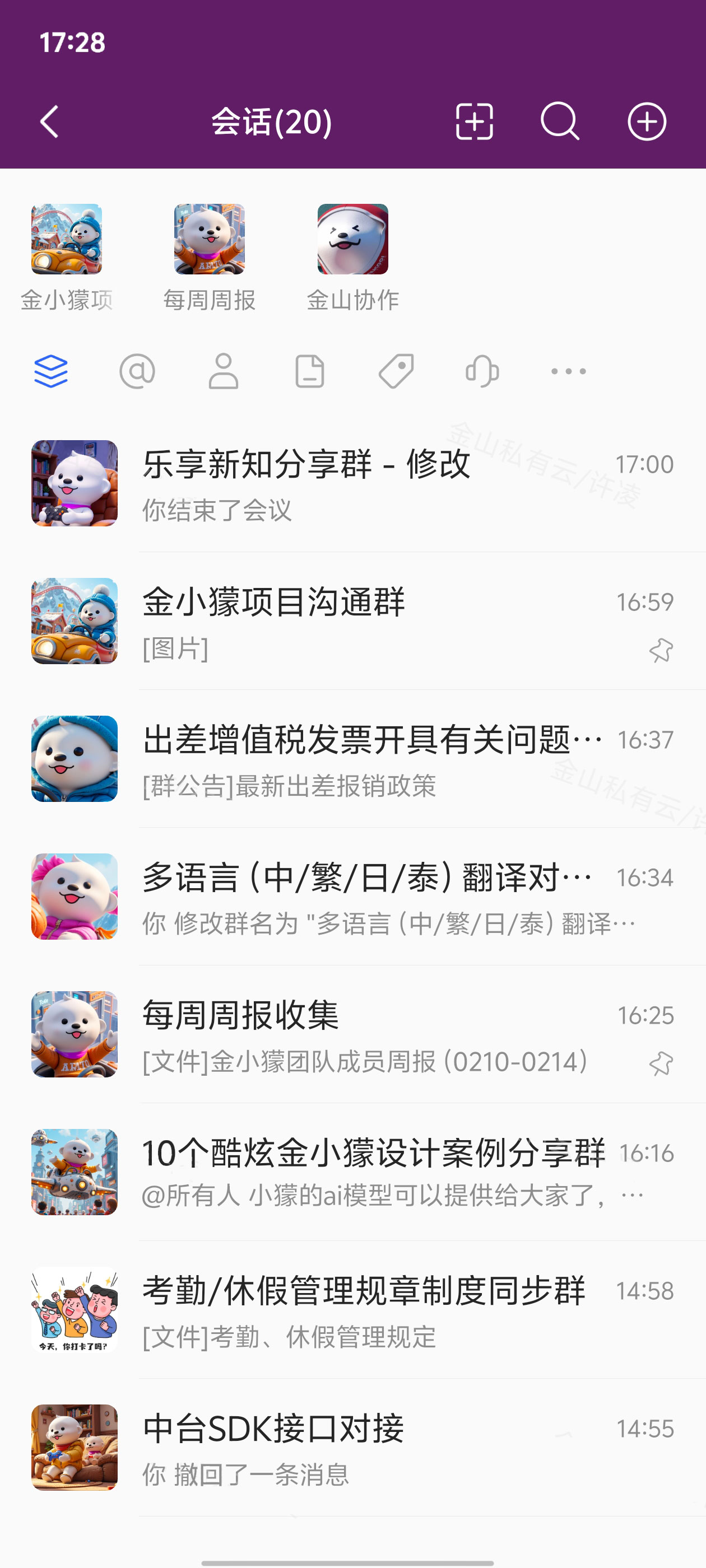The width and height of the screenshot is (706, 1568).
Task: Switch to the headset service filter tab
Action: pos(482,371)
